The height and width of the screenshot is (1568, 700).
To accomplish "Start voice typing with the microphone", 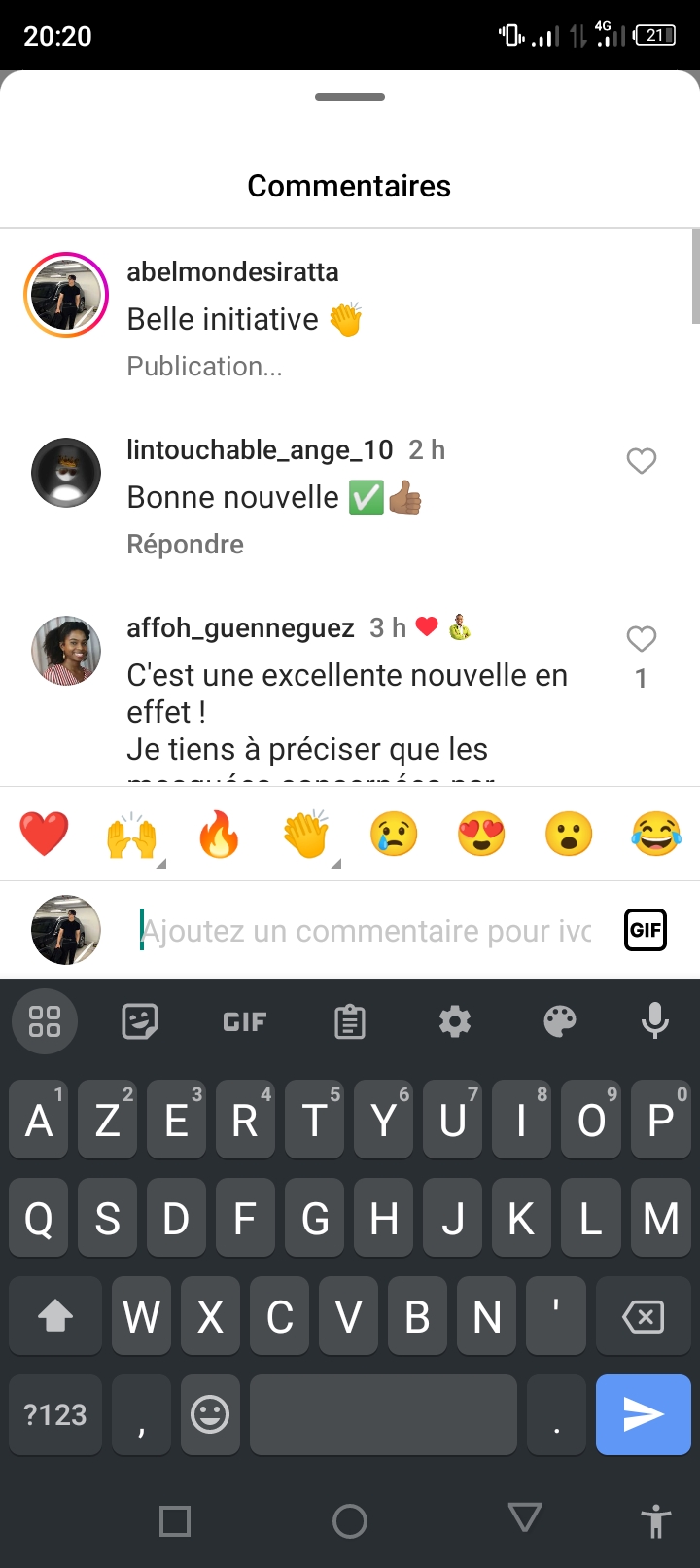I will (x=655, y=1021).
